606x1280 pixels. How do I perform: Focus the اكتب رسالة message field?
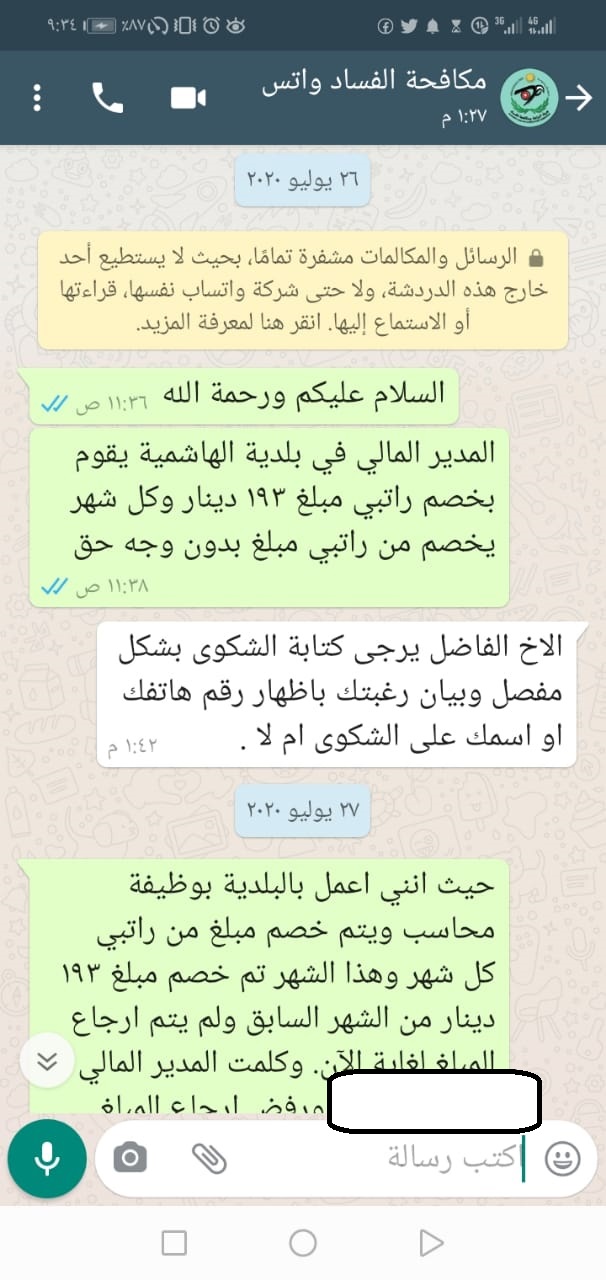click(420, 1158)
